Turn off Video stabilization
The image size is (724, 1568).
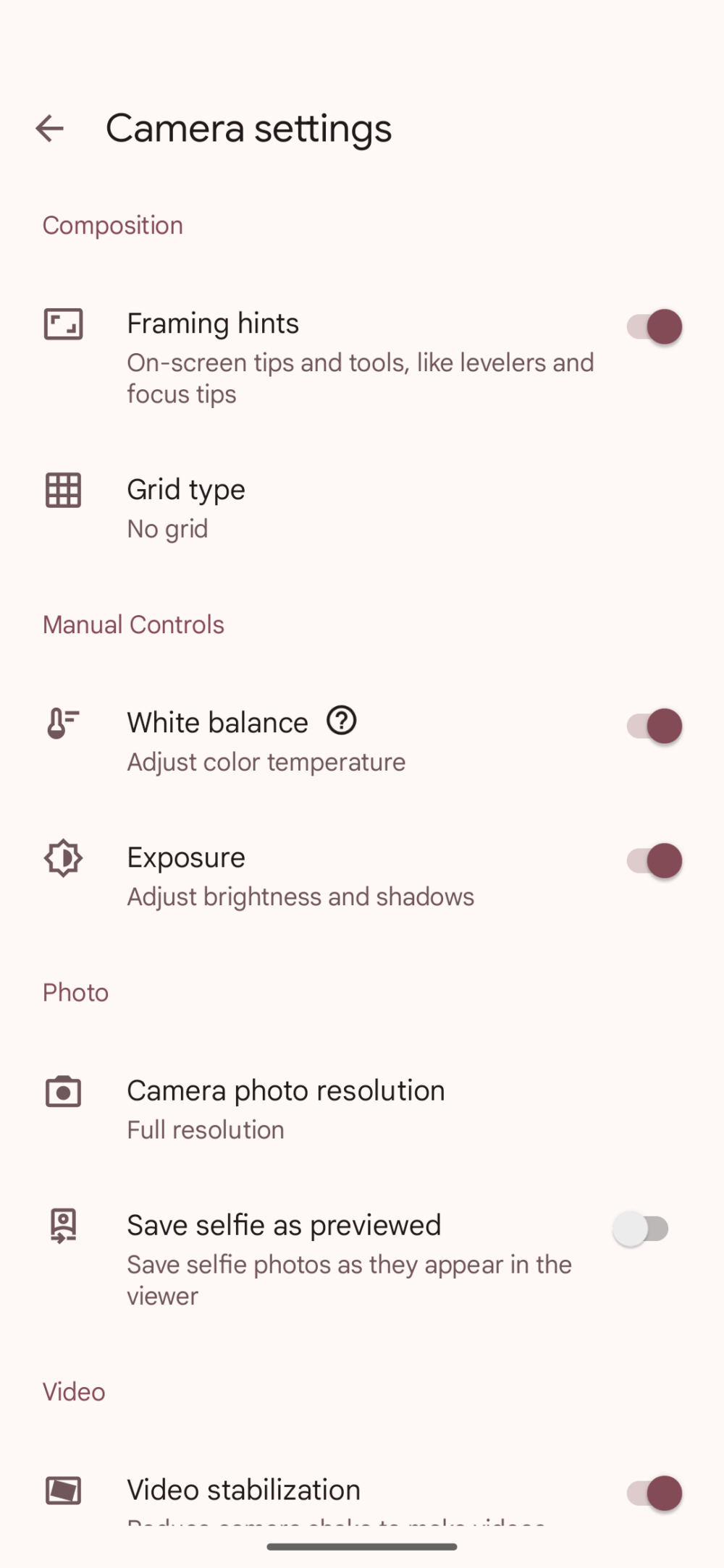coord(652,1491)
